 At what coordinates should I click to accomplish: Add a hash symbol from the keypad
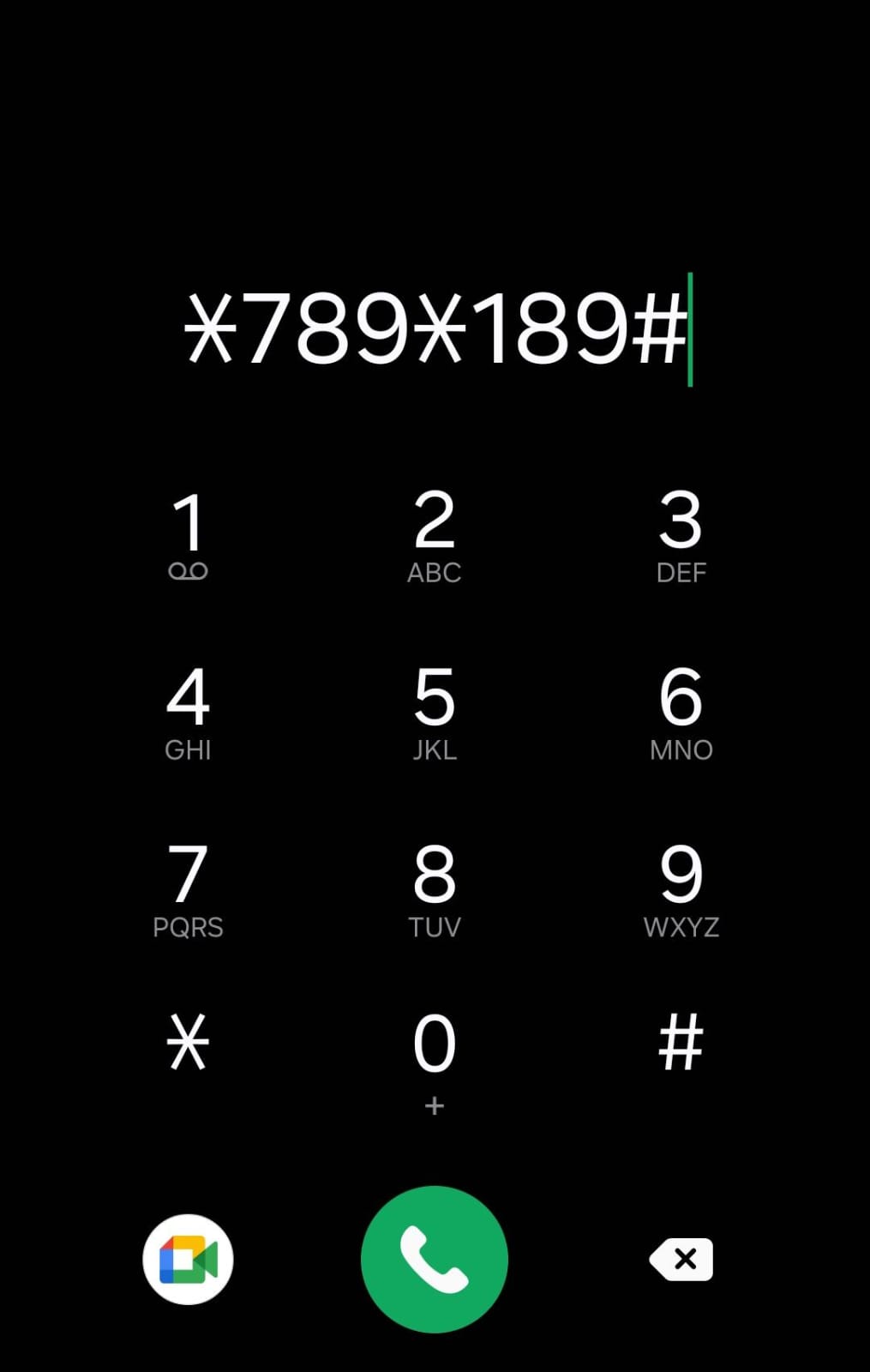point(681,1043)
